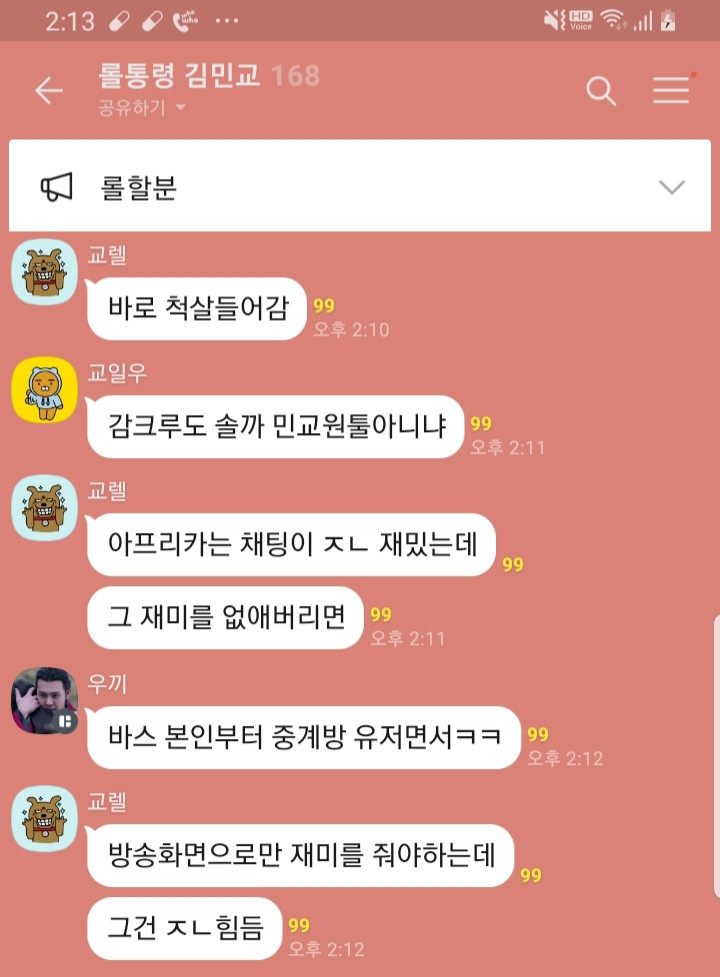Open the 공유하기 share dropdown
Viewport: 720px width, 977px height.
pyautogui.click(x=142, y=108)
